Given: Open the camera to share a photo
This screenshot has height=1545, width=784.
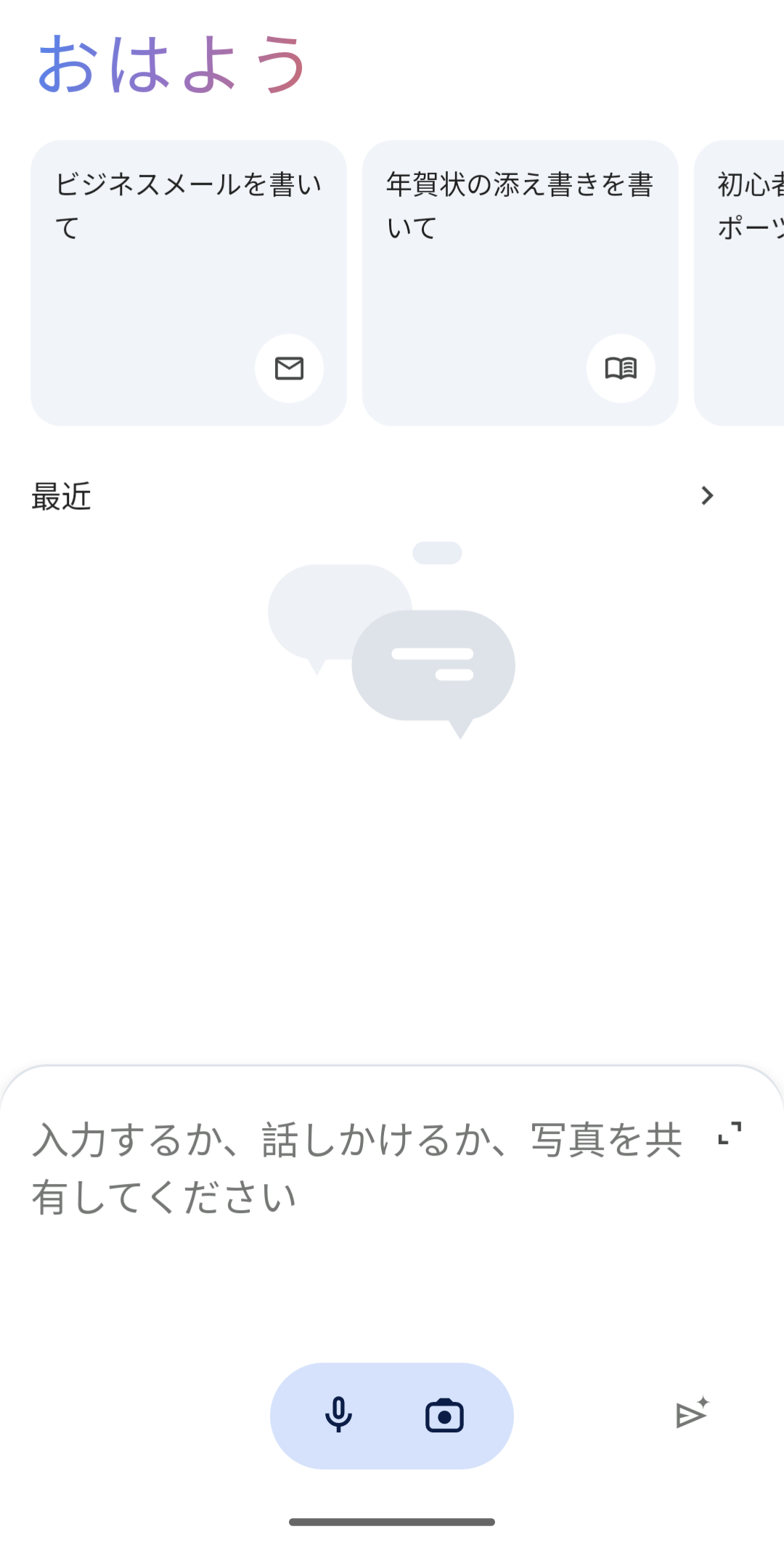Looking at the screenshot, I should click(x=444, y=1415).
